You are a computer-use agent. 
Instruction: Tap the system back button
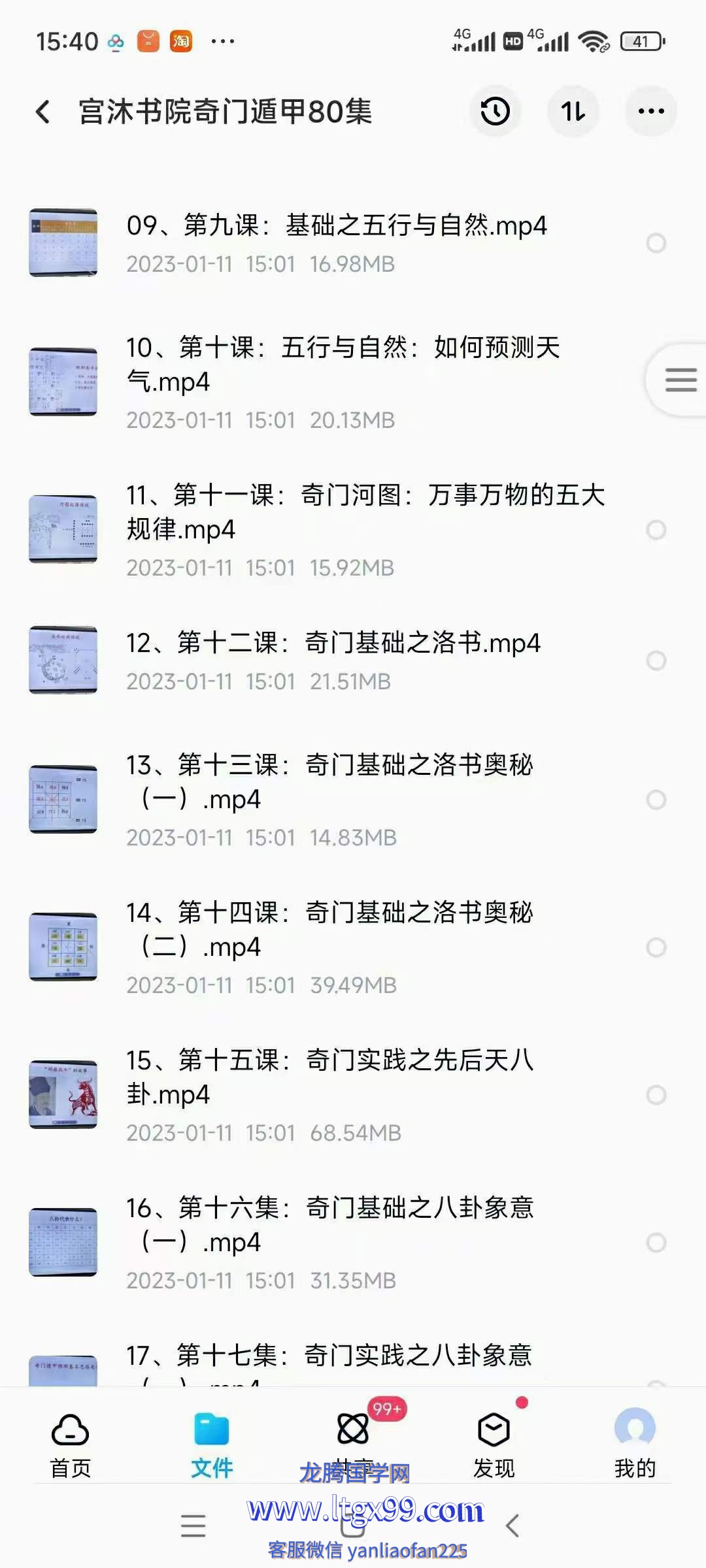point(513,1526)
